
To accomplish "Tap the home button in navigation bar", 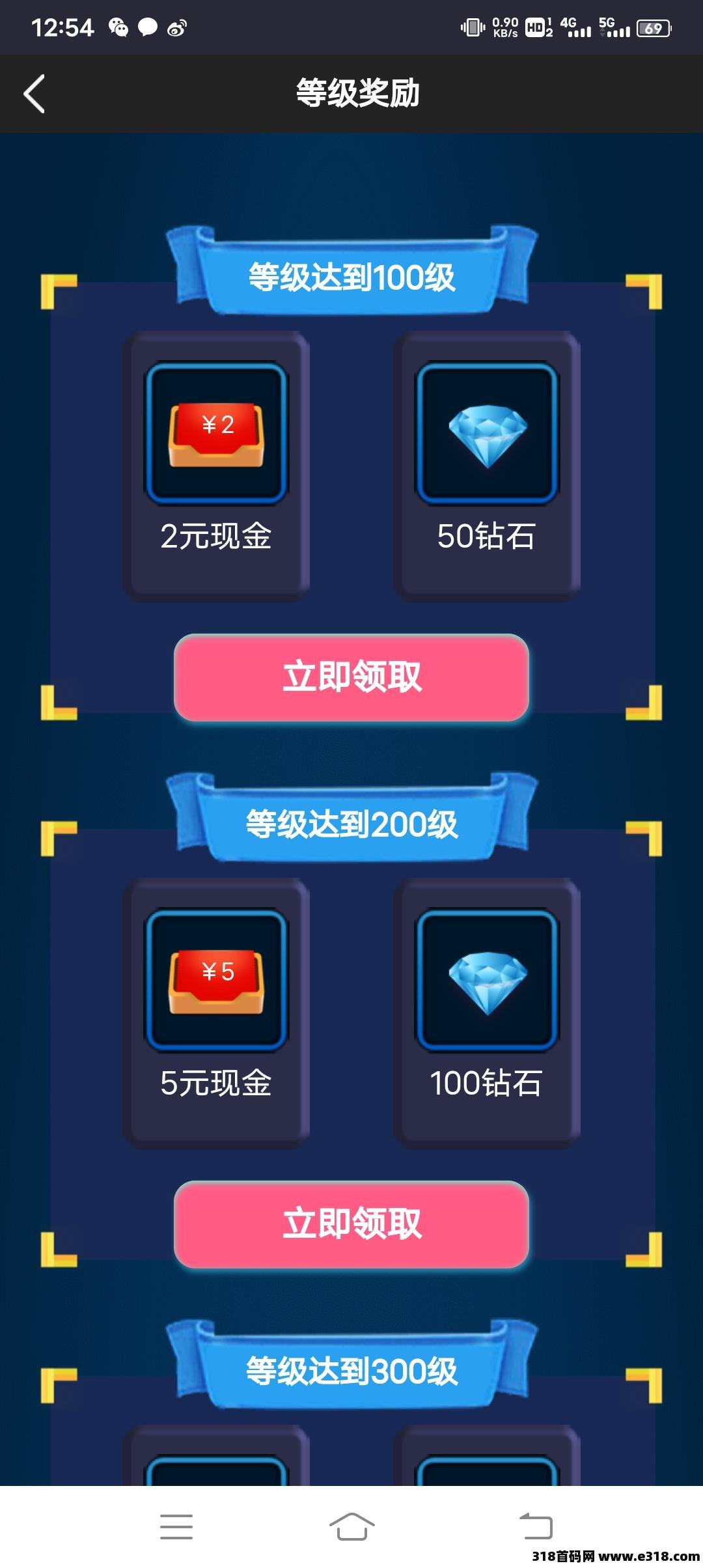I will 351,1527.
